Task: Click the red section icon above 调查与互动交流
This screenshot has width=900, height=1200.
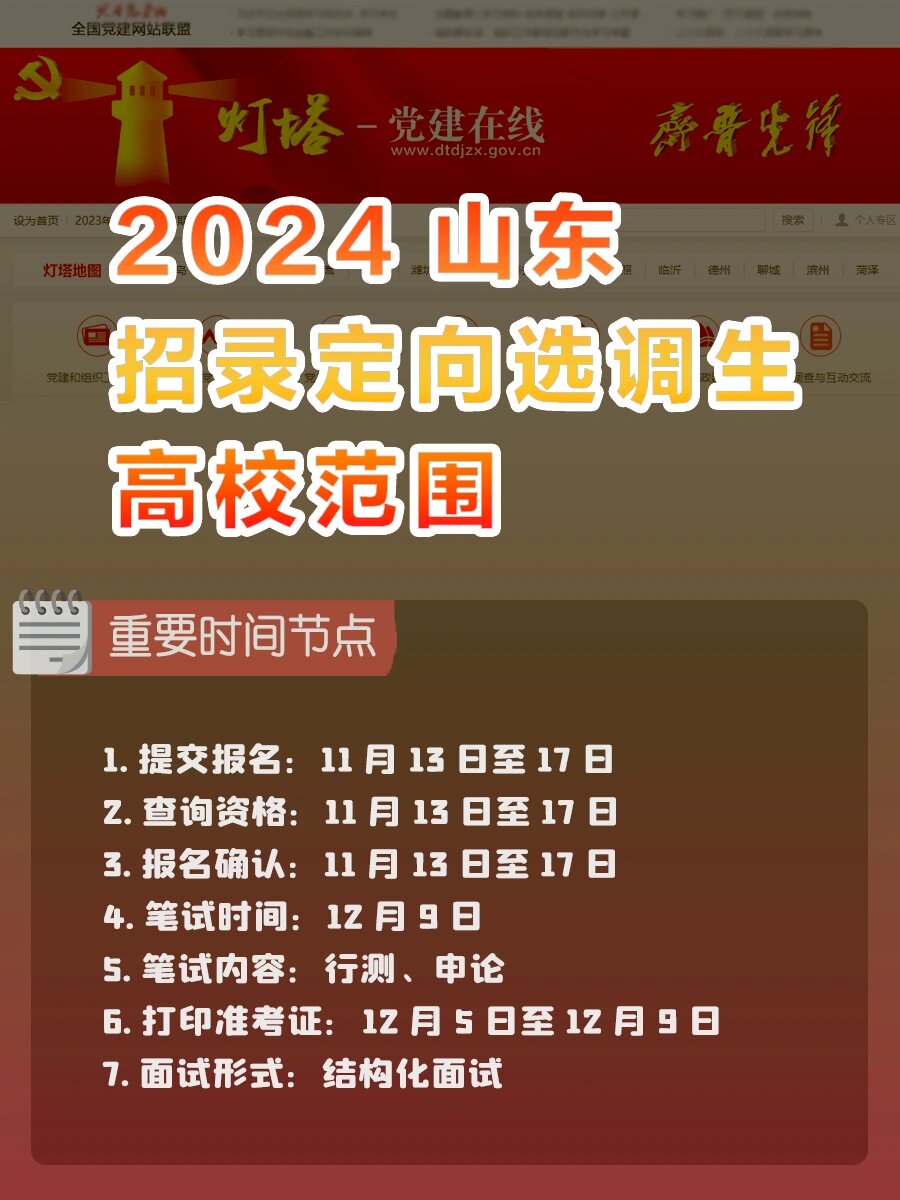Action: [820, 338]
